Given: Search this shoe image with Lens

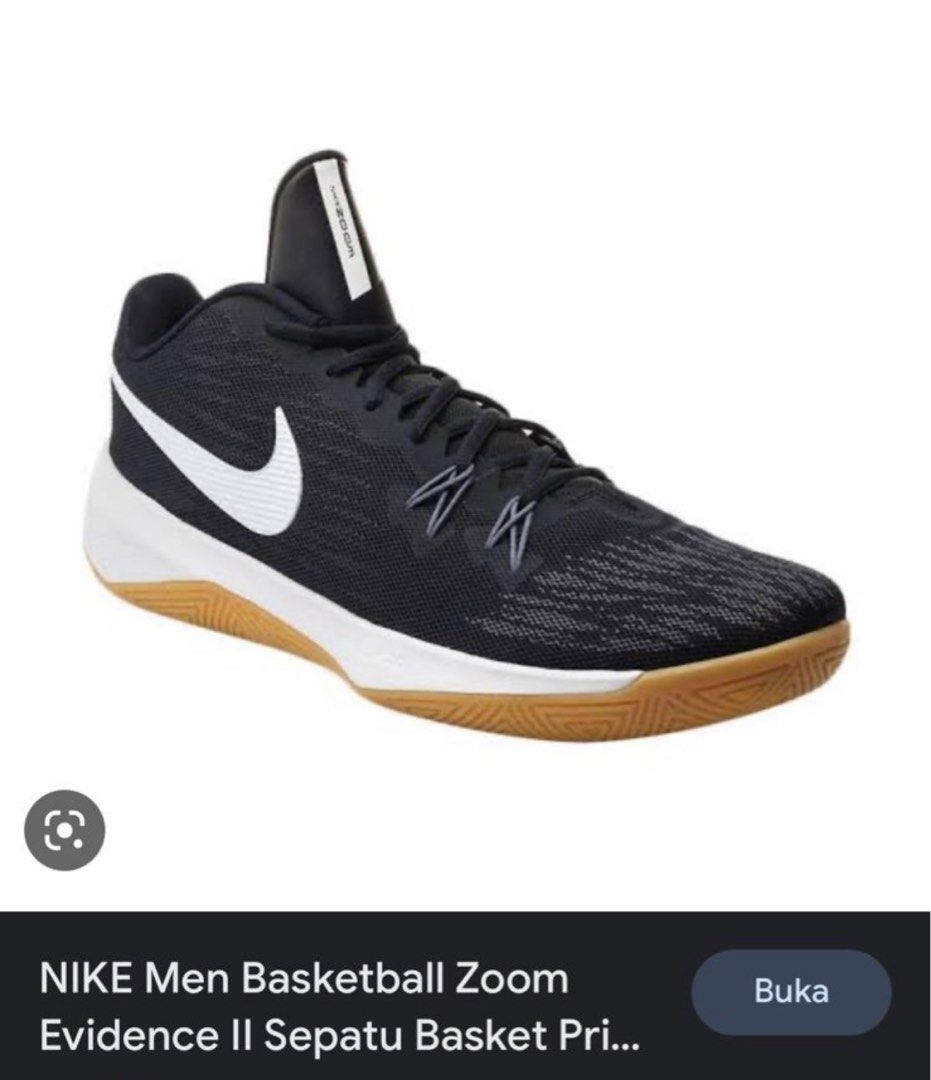Looking at the screenshot, I should [x=64, y=830].
